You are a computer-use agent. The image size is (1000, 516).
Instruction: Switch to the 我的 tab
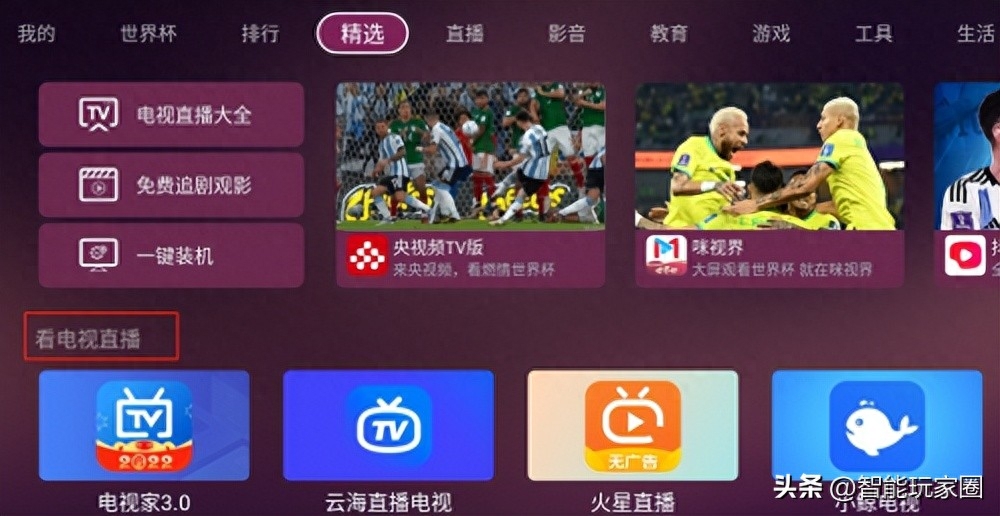[36, 34]
